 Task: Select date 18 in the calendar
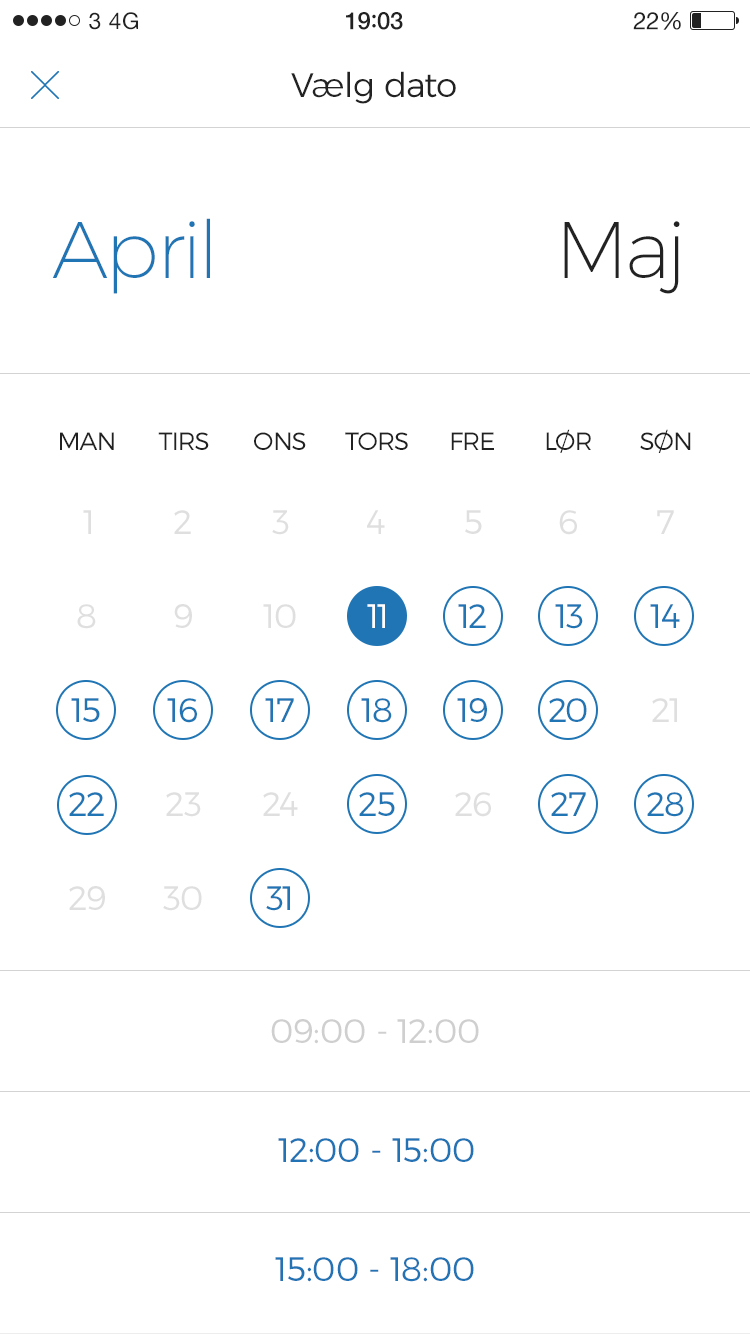click(377, 710)
